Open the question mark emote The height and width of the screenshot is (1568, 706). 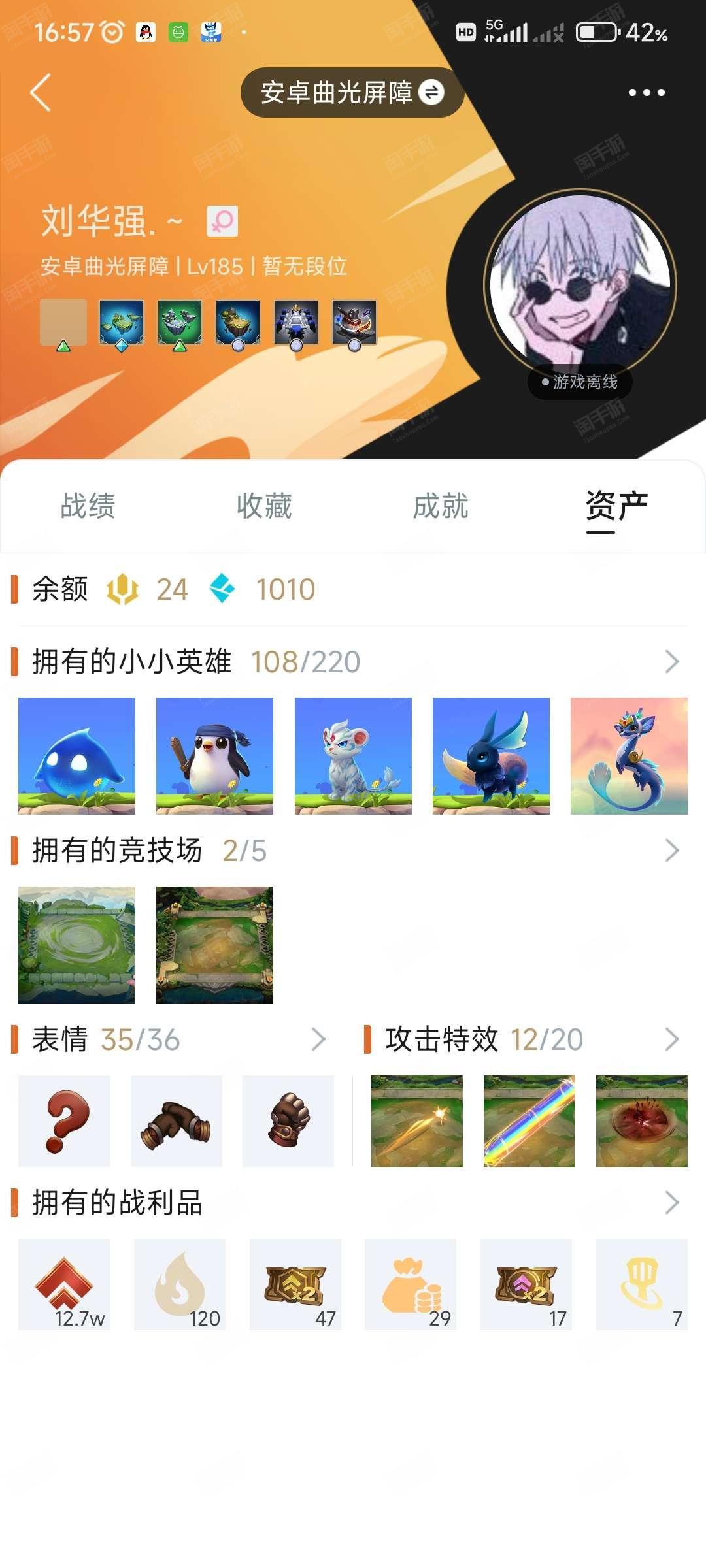point(64,1121)
